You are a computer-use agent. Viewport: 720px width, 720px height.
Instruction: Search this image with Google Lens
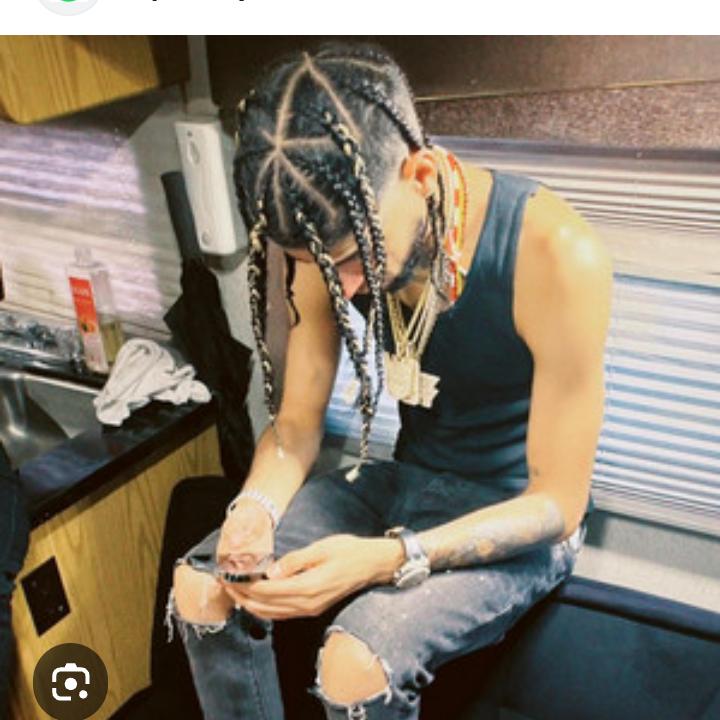70,682
